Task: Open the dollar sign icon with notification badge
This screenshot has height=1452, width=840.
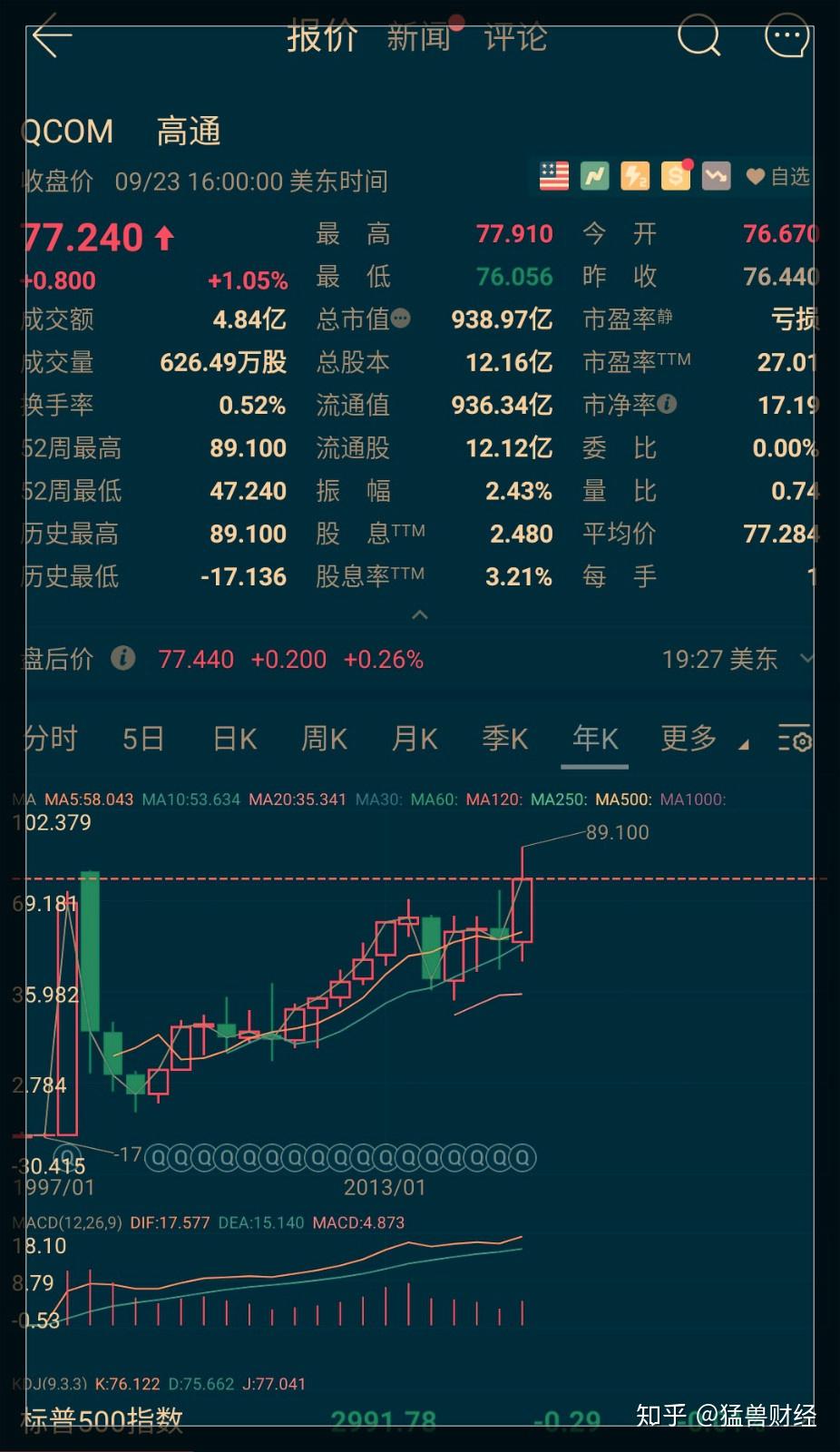Action: tap(675, 174)
